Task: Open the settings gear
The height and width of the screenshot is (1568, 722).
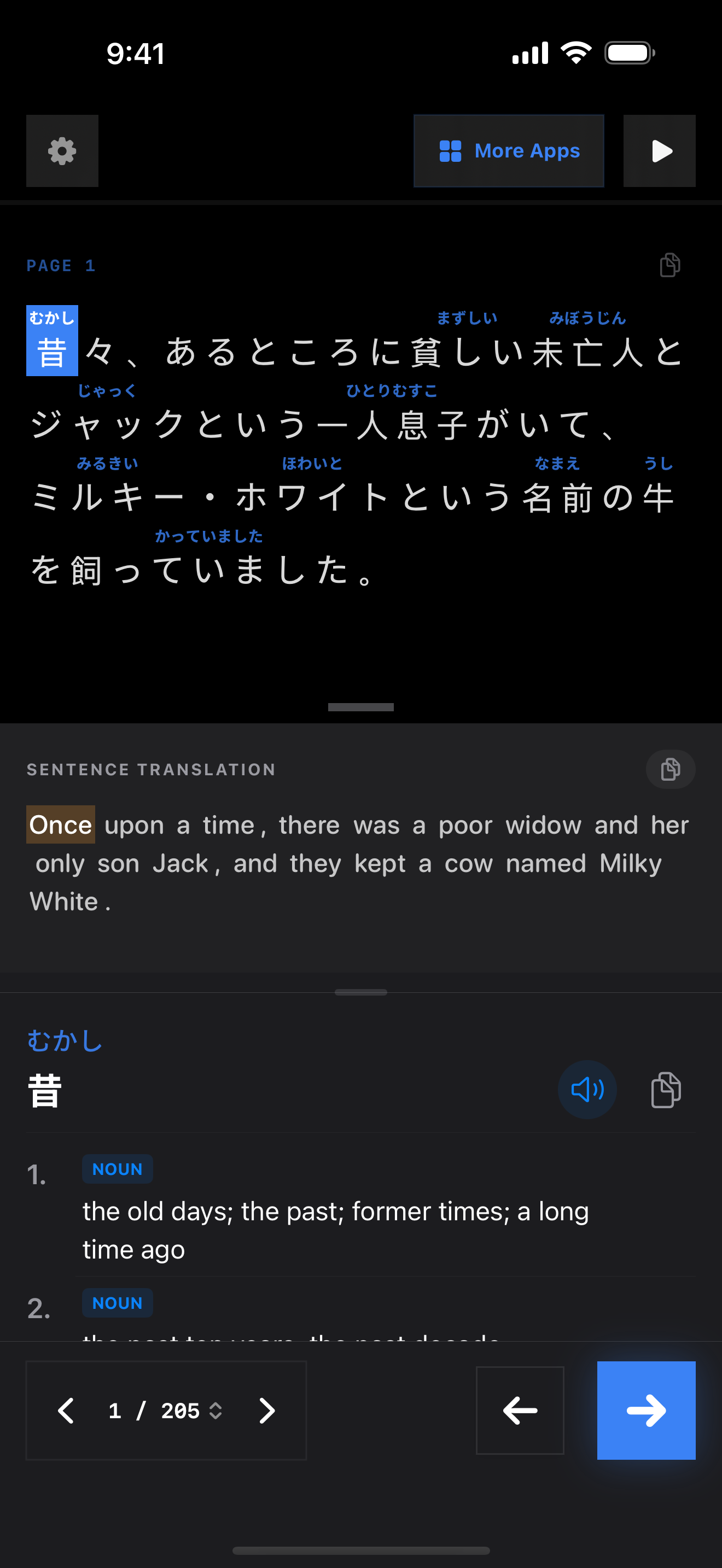Action: (x=62, y=151)
